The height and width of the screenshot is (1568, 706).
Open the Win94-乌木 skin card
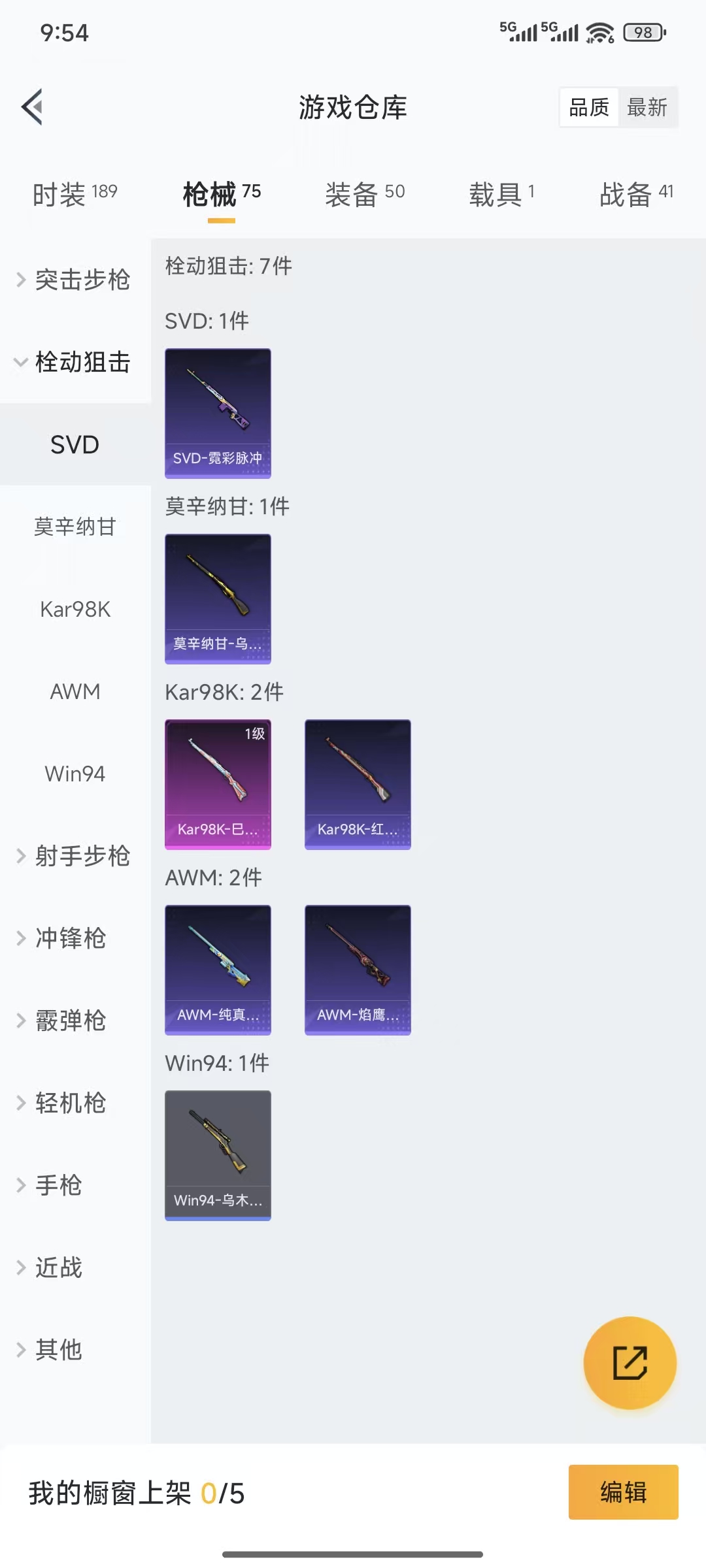pyautogui.click(x=218, y=1154)
